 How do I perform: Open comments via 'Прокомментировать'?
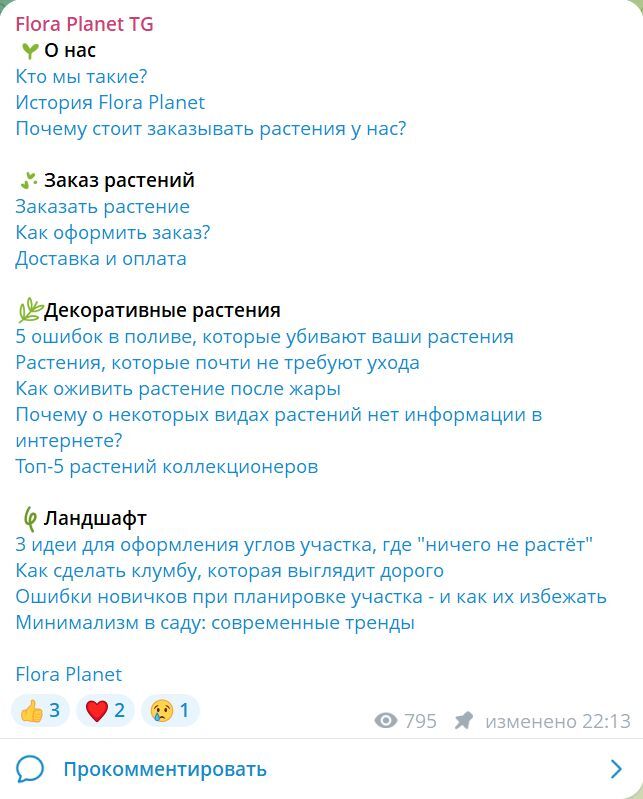tap(165, 769)
